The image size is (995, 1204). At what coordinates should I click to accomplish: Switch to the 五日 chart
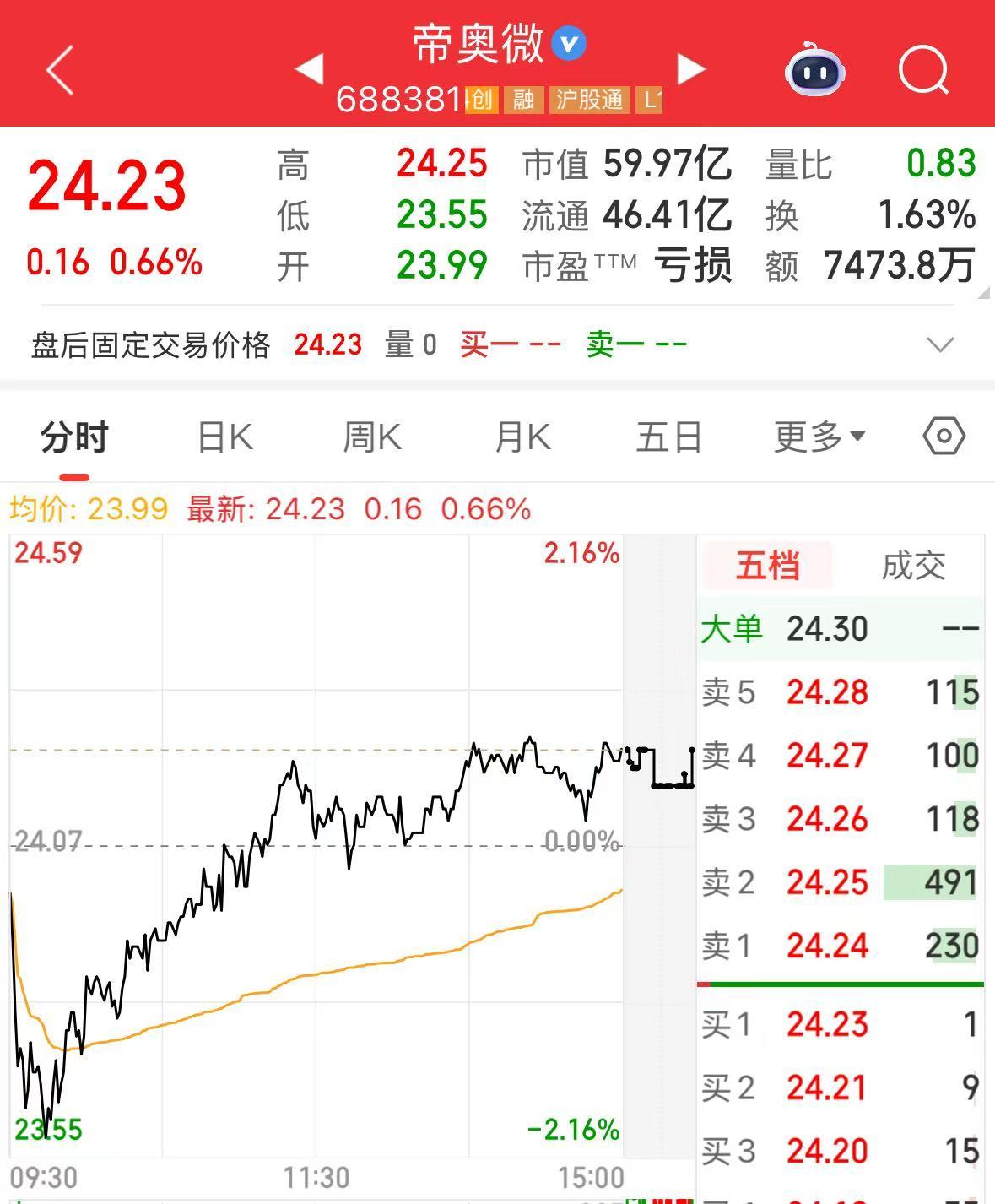pyautogui.click(x=668, y=437)
